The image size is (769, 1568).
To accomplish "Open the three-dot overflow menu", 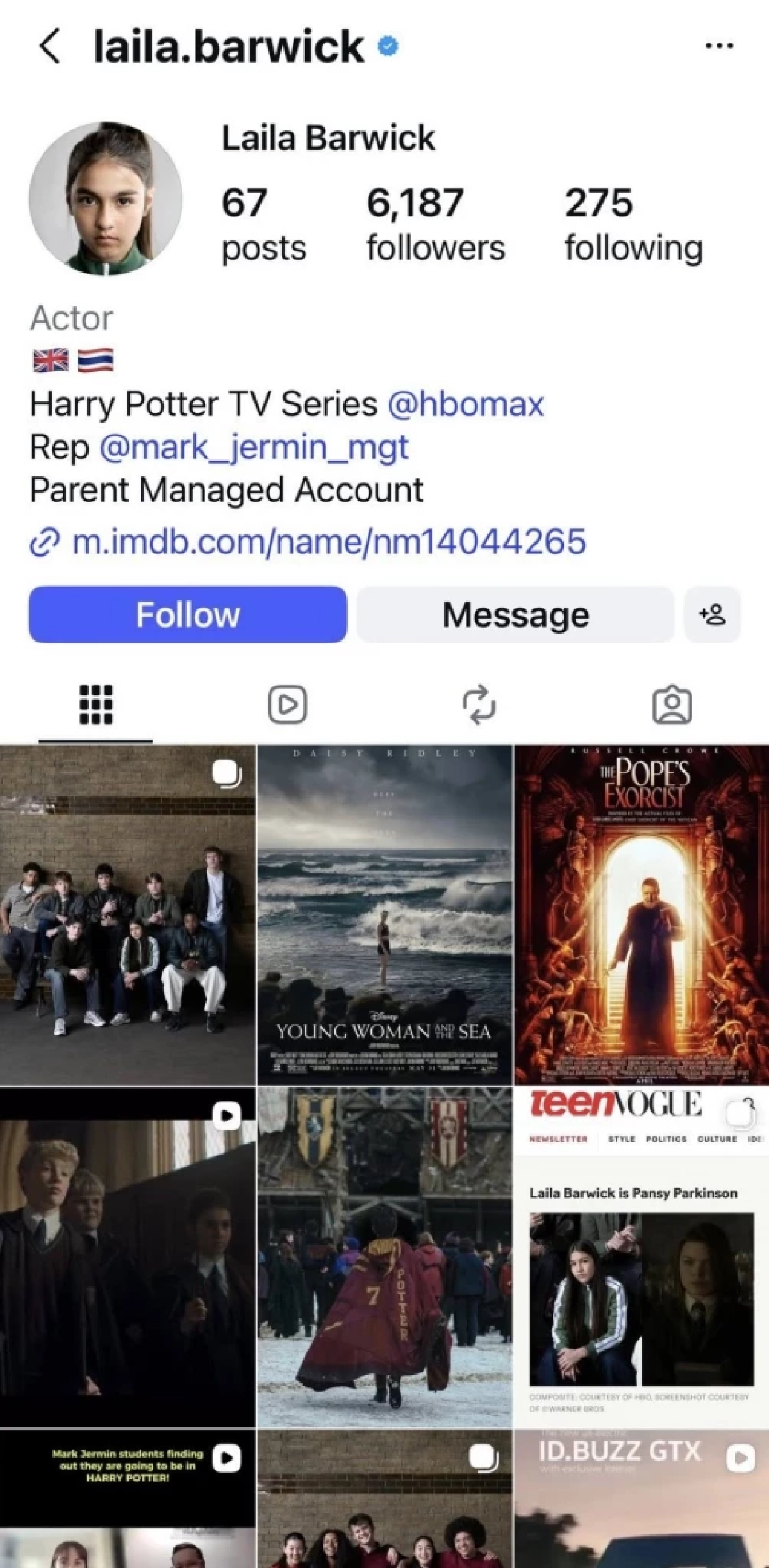I will tap(719, 46).
